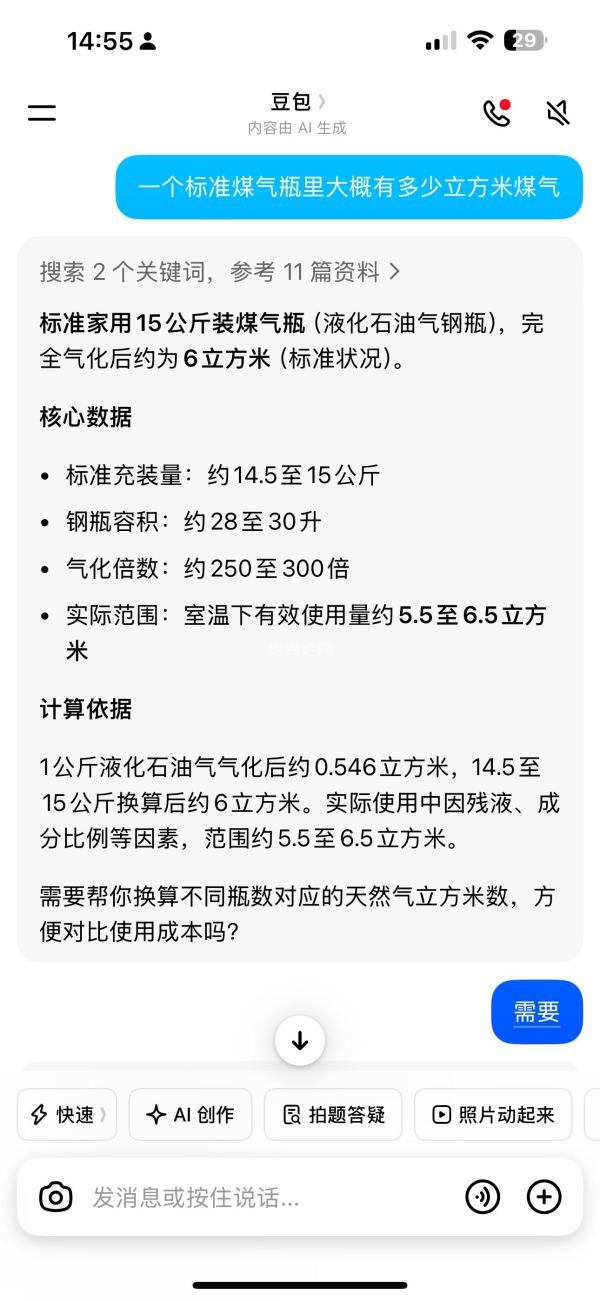Start a voice call with Doubao
This screenshot has width=600, height=1300.
point(496,113)
